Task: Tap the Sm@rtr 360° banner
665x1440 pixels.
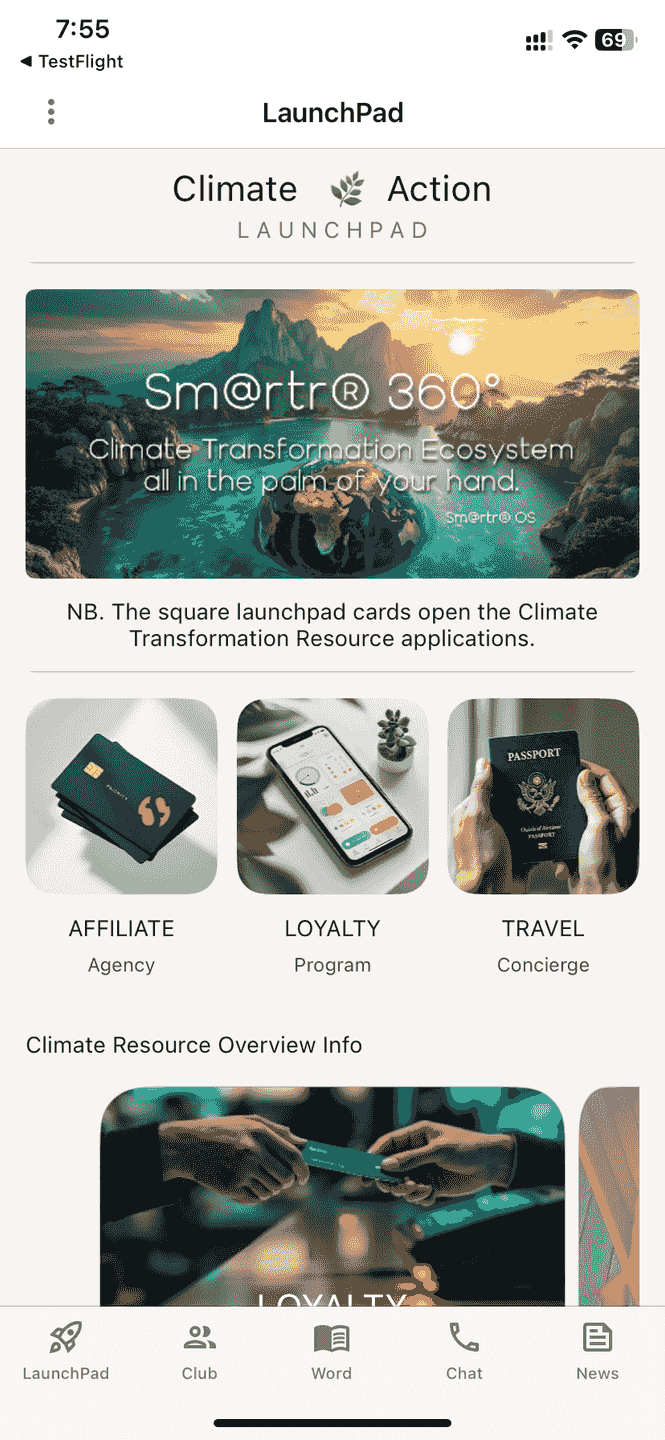Action: tap(332, 434)
